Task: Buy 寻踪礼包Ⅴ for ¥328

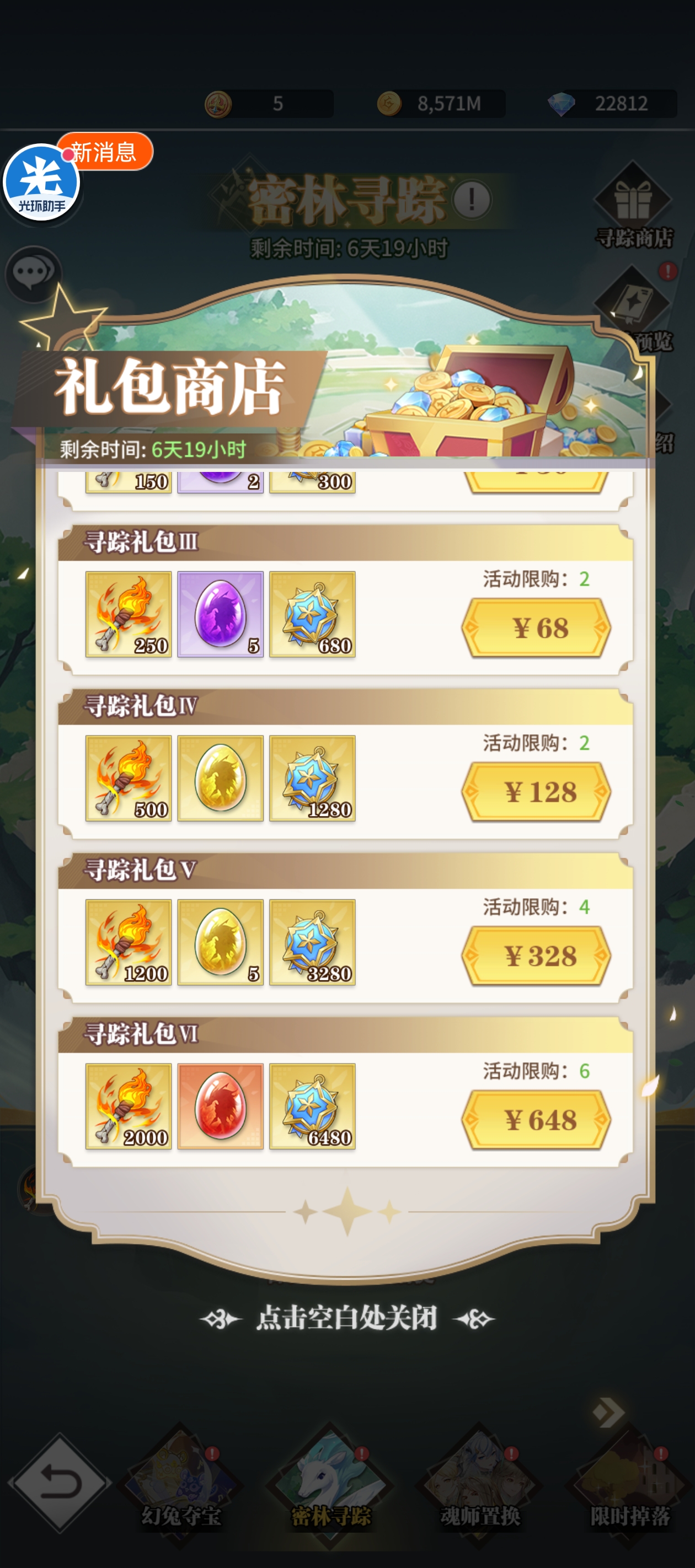Action: [x=536, y=955]
